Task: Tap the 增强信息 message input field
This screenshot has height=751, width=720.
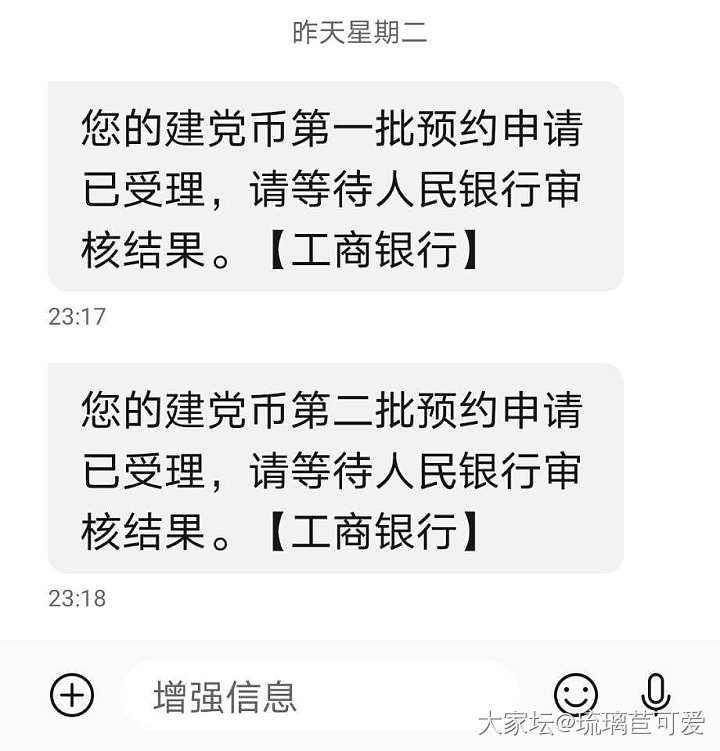Action: click(x=320, y=696)
